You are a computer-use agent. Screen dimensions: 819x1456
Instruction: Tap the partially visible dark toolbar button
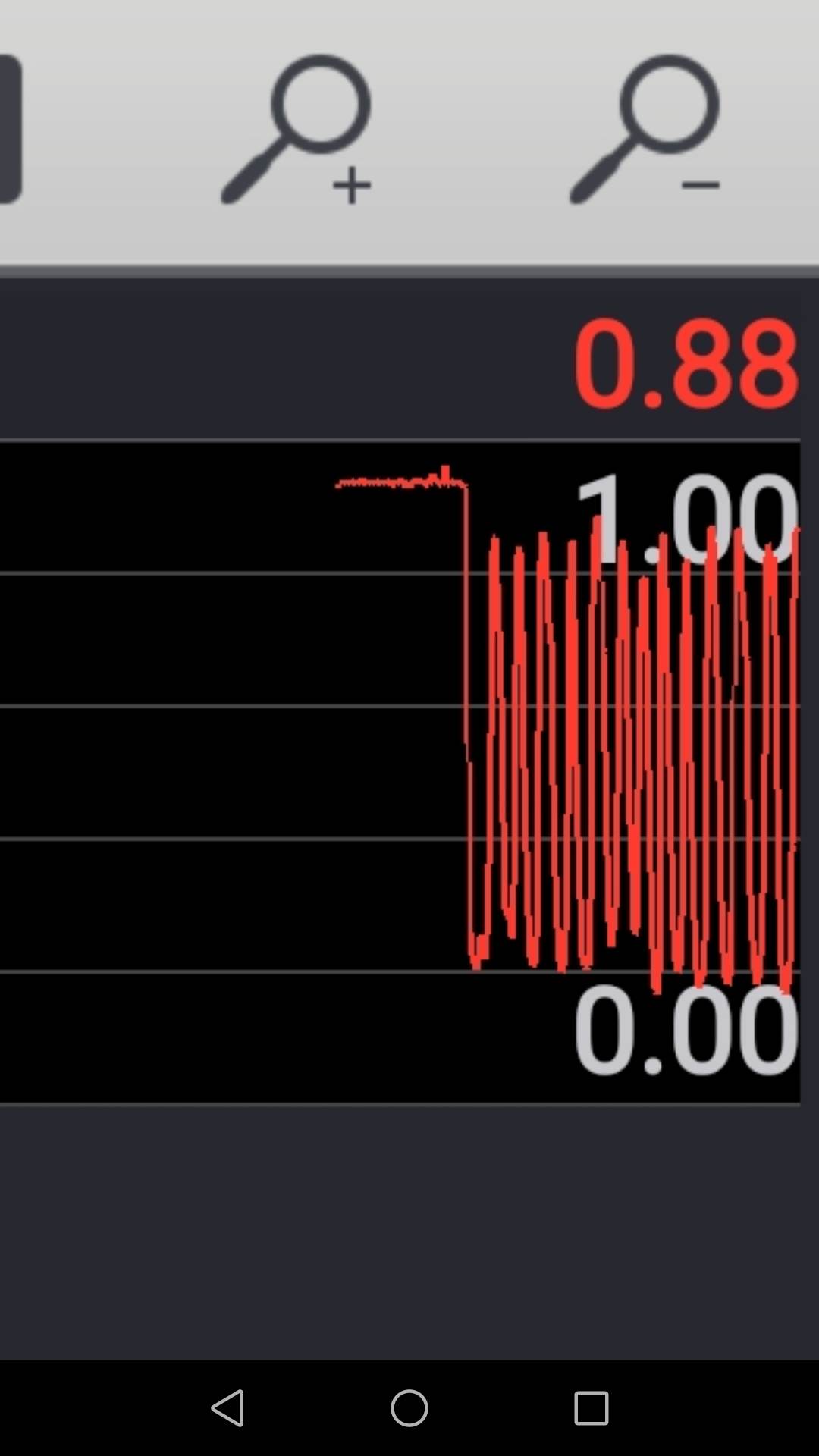tap(9, 129)
